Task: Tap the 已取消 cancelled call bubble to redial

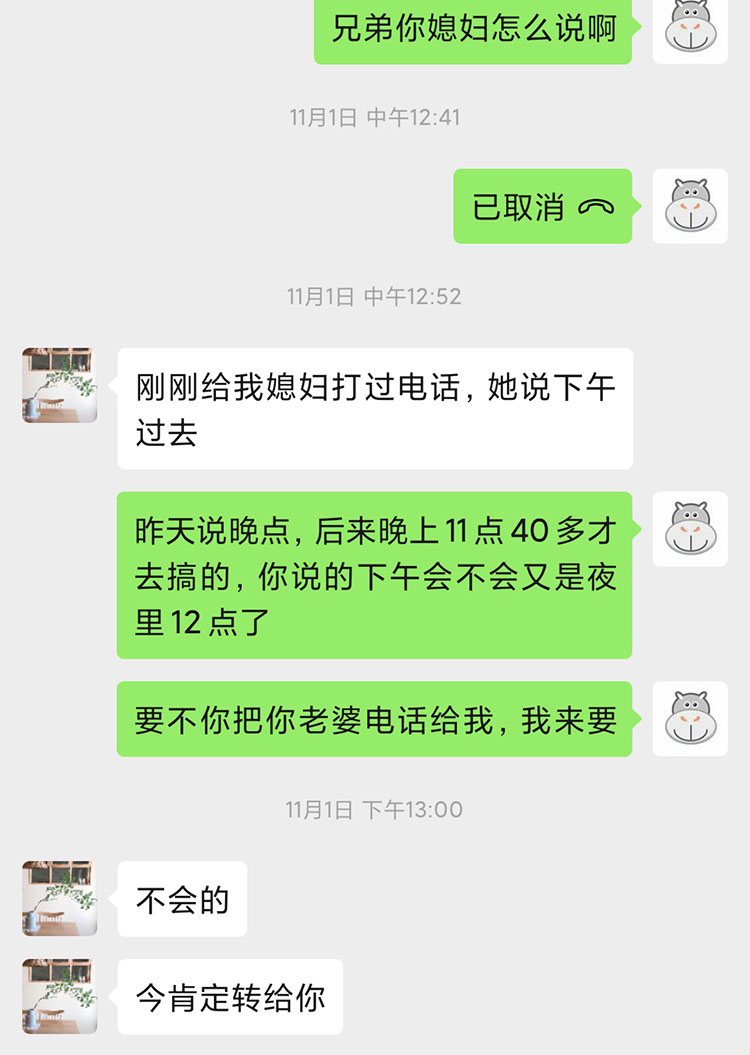Action: 542,207
